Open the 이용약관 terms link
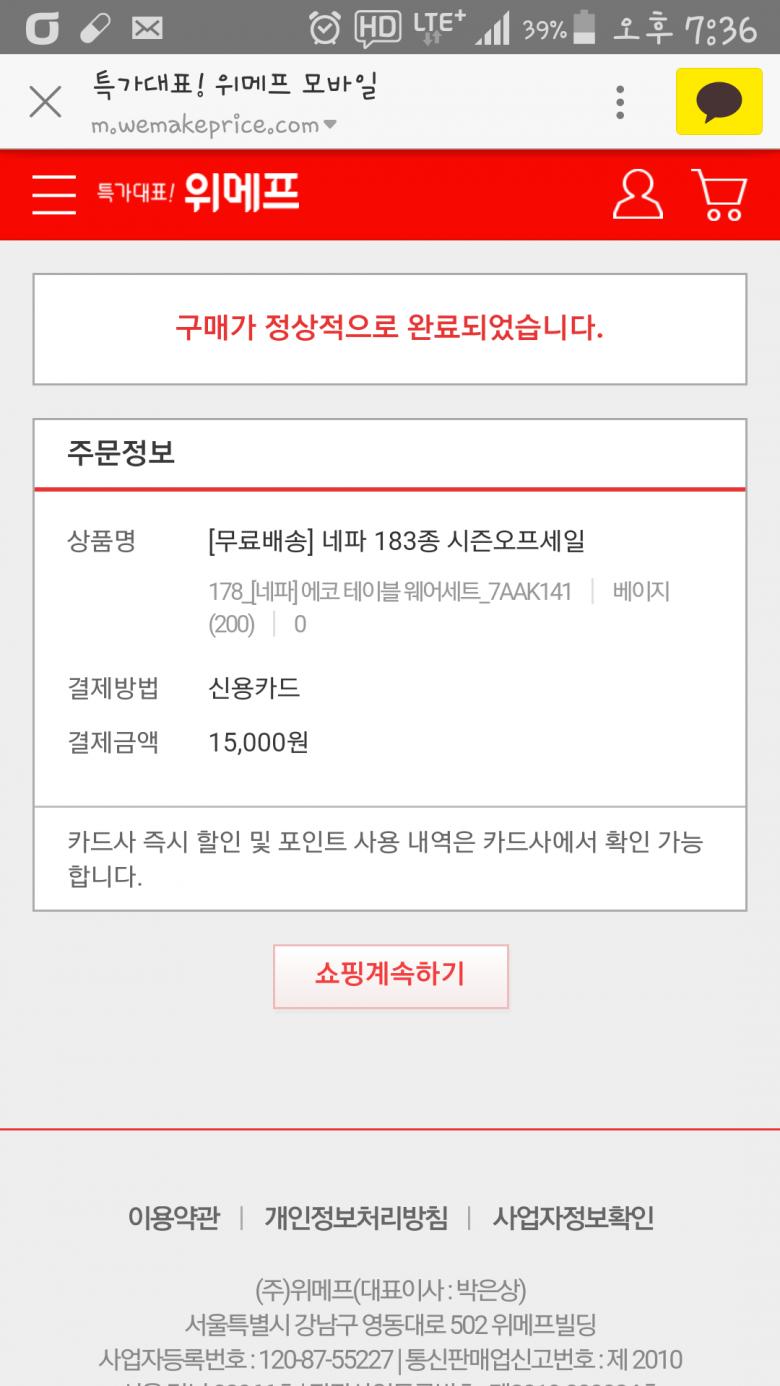 [x=173, y=1218]
